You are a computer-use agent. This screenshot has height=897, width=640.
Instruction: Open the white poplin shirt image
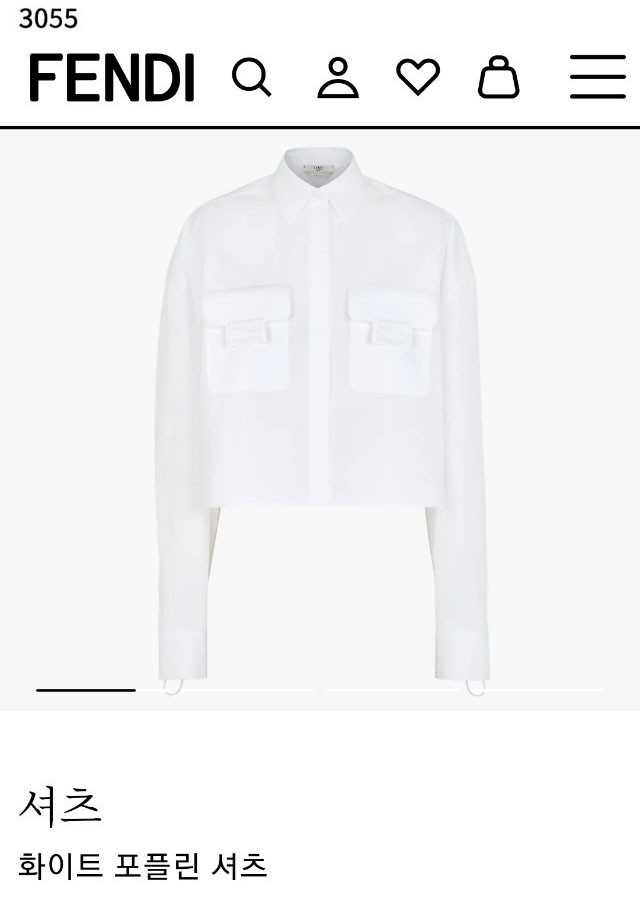(320, 410)
